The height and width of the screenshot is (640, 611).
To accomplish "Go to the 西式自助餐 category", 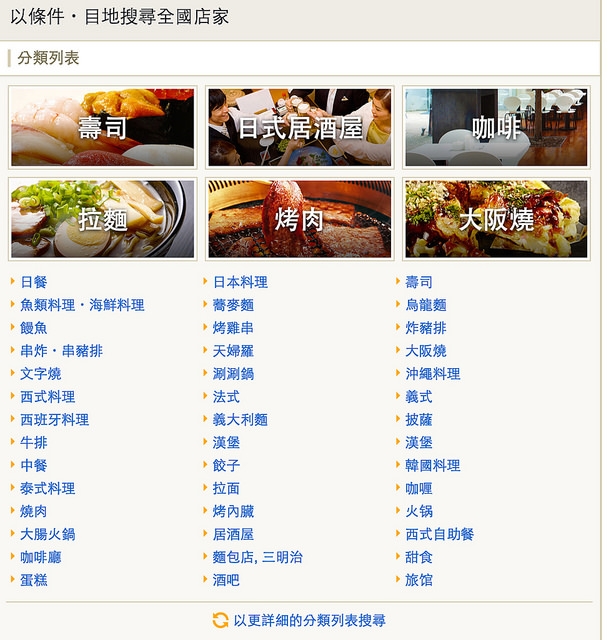I will (x=440, y=535).
